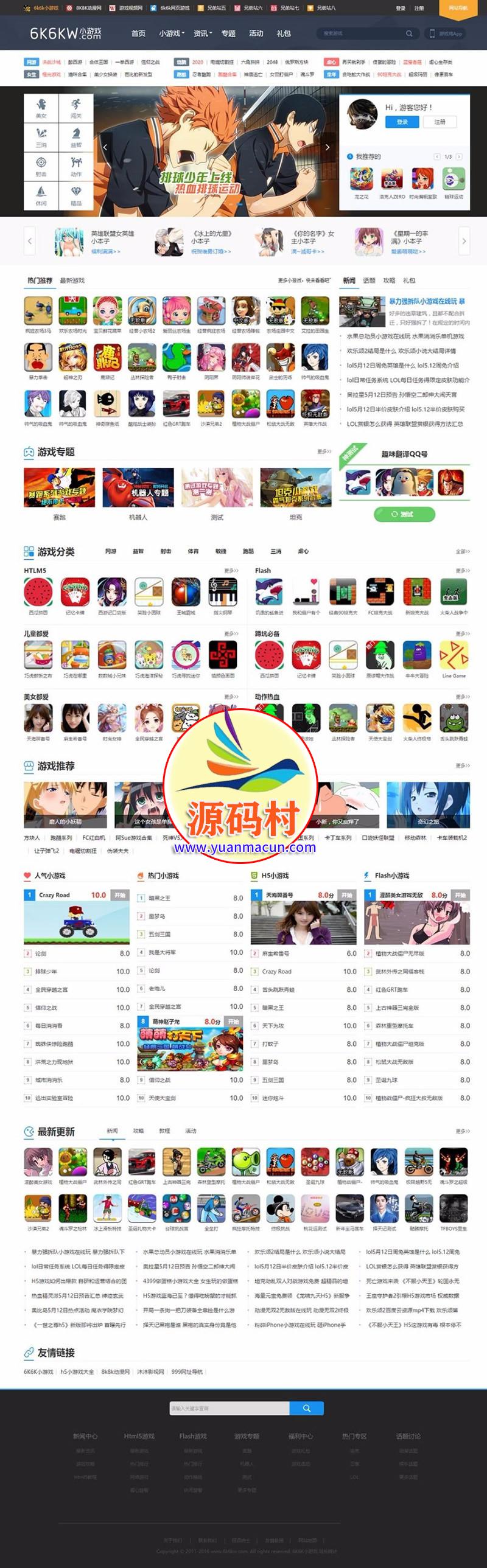Open the 礼包 navigation link
The width and height of the screenshot is (487, 1568).
click(284, 33)
